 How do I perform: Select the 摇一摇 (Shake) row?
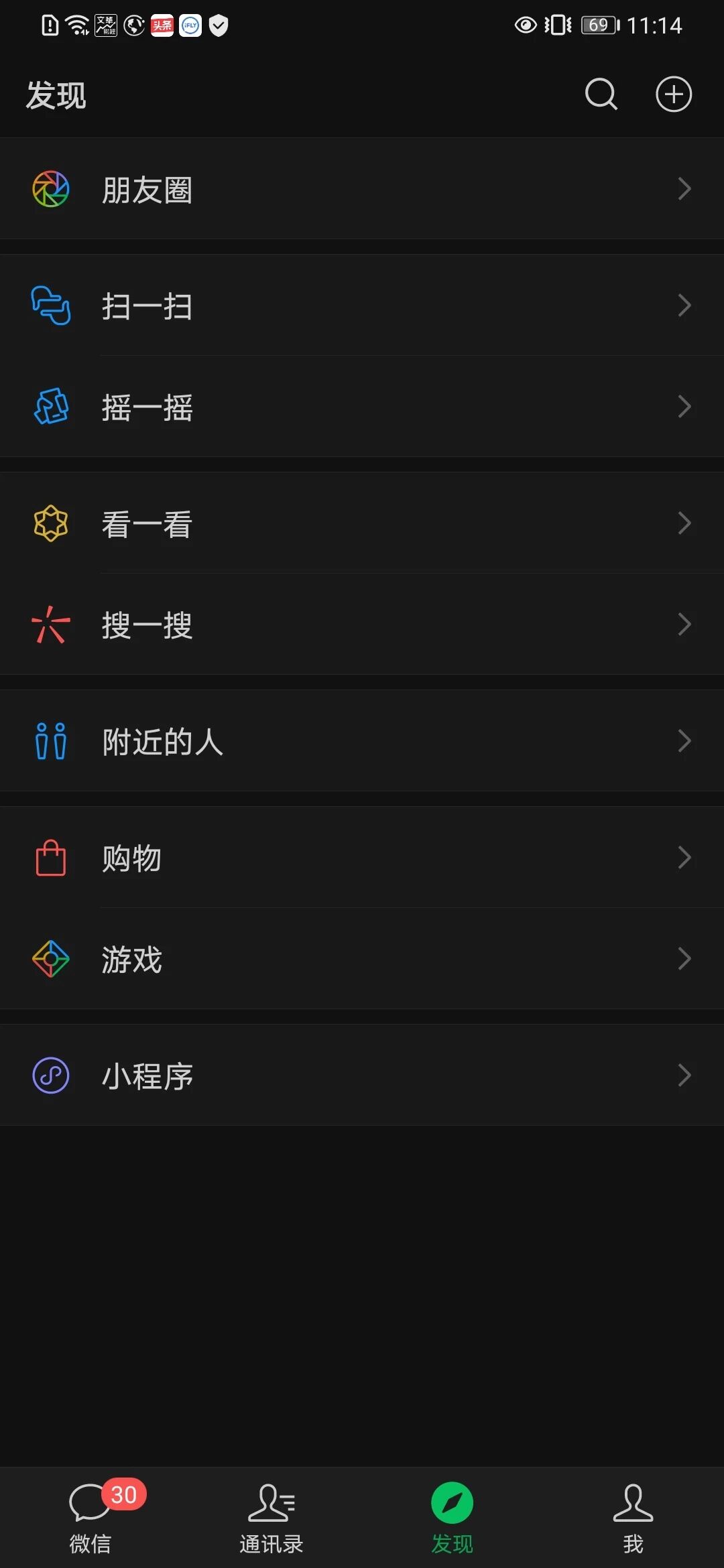[362, 407]
